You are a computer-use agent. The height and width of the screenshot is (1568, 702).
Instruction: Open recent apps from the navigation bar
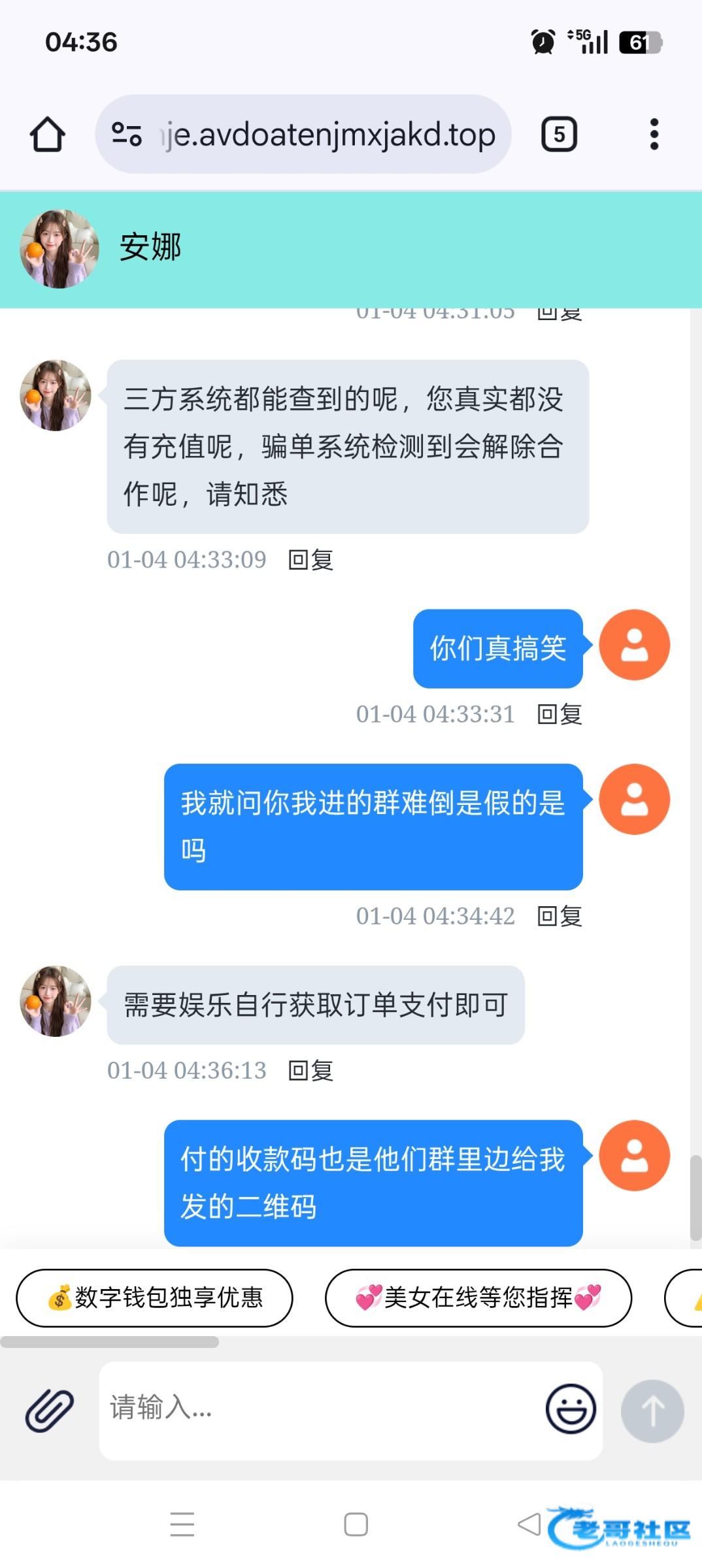[182, 1524]
